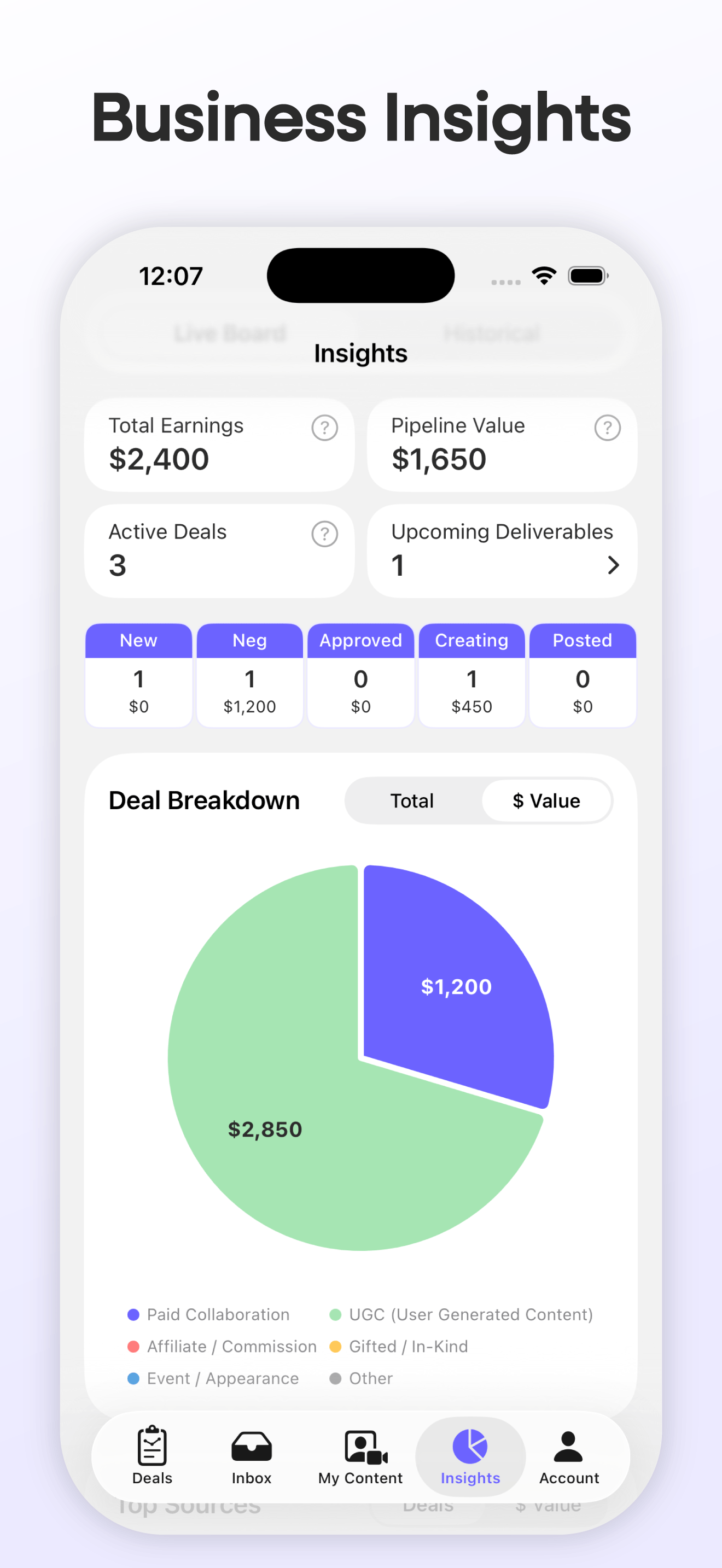Open the Neg pipeline stage card
The width and height of the screenshot is (722, 1568).
click(249, 676)
